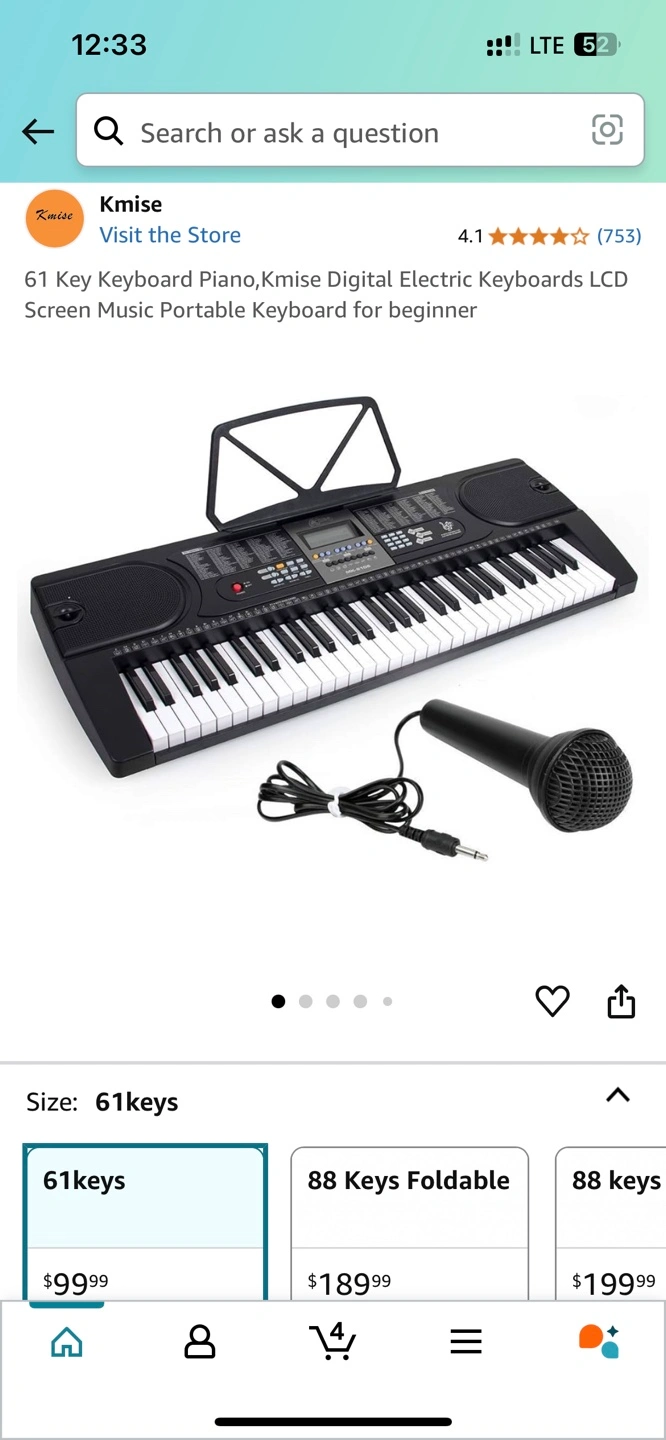The height and width of the screenshot is (1440, 666).
Task: Open the keyboard product image
Action: click(x=333, y=628)
